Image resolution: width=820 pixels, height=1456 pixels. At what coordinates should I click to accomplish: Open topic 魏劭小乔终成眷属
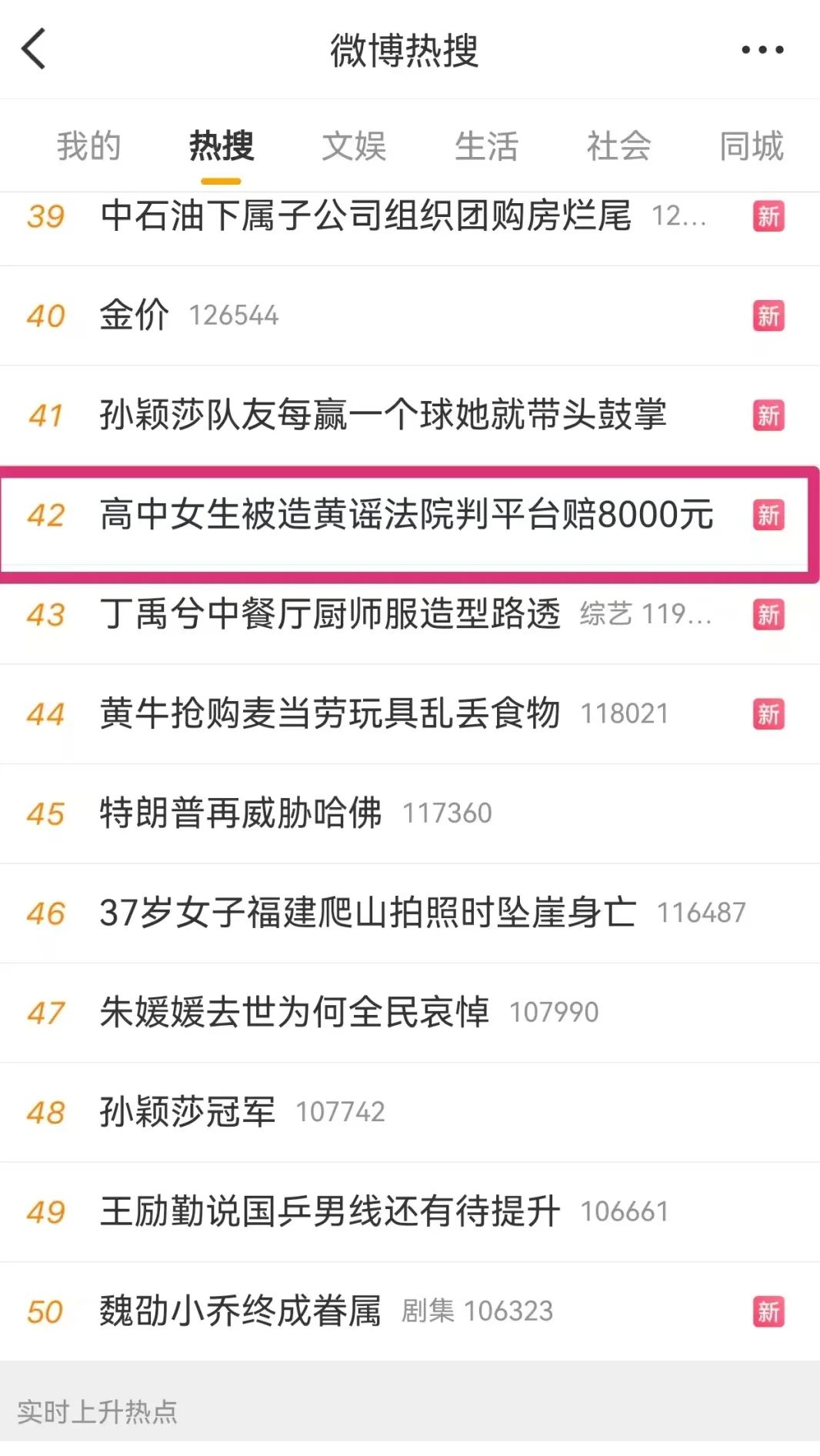(240, 1311)
